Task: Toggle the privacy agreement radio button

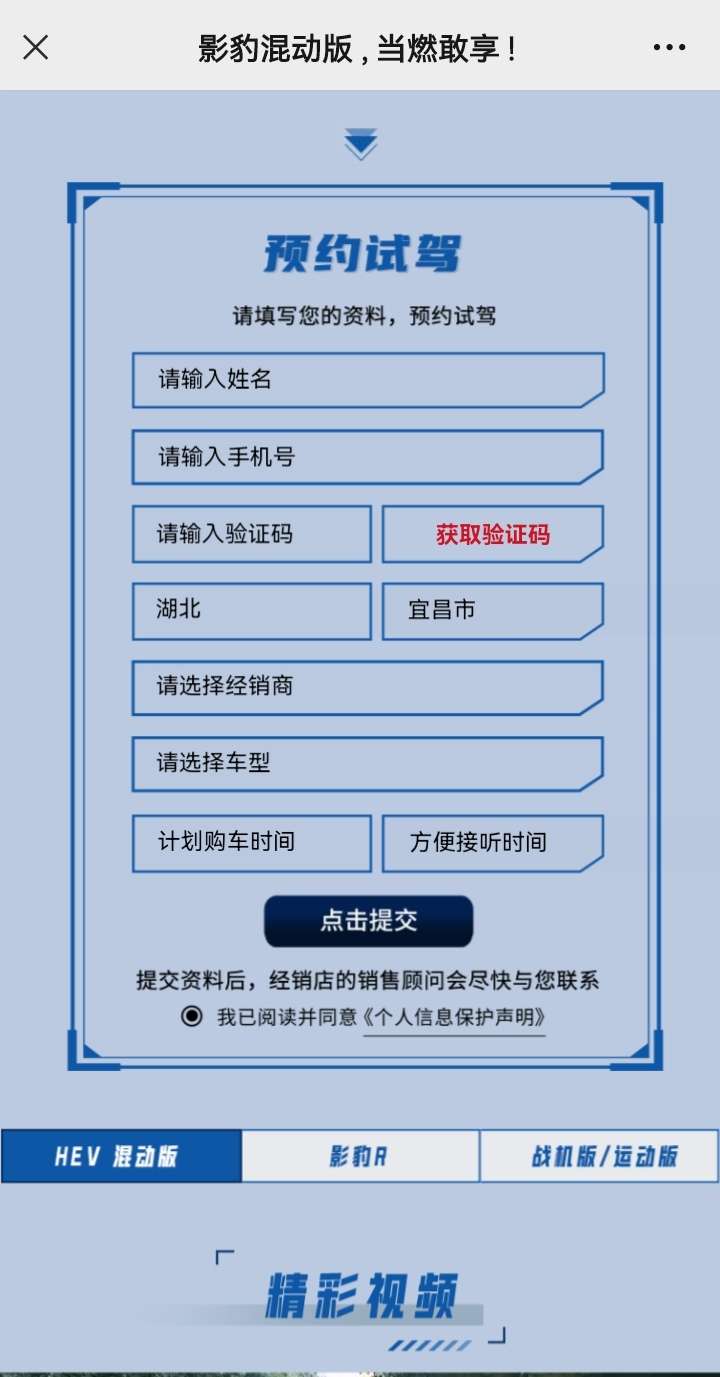Action: pos(192,1017)
